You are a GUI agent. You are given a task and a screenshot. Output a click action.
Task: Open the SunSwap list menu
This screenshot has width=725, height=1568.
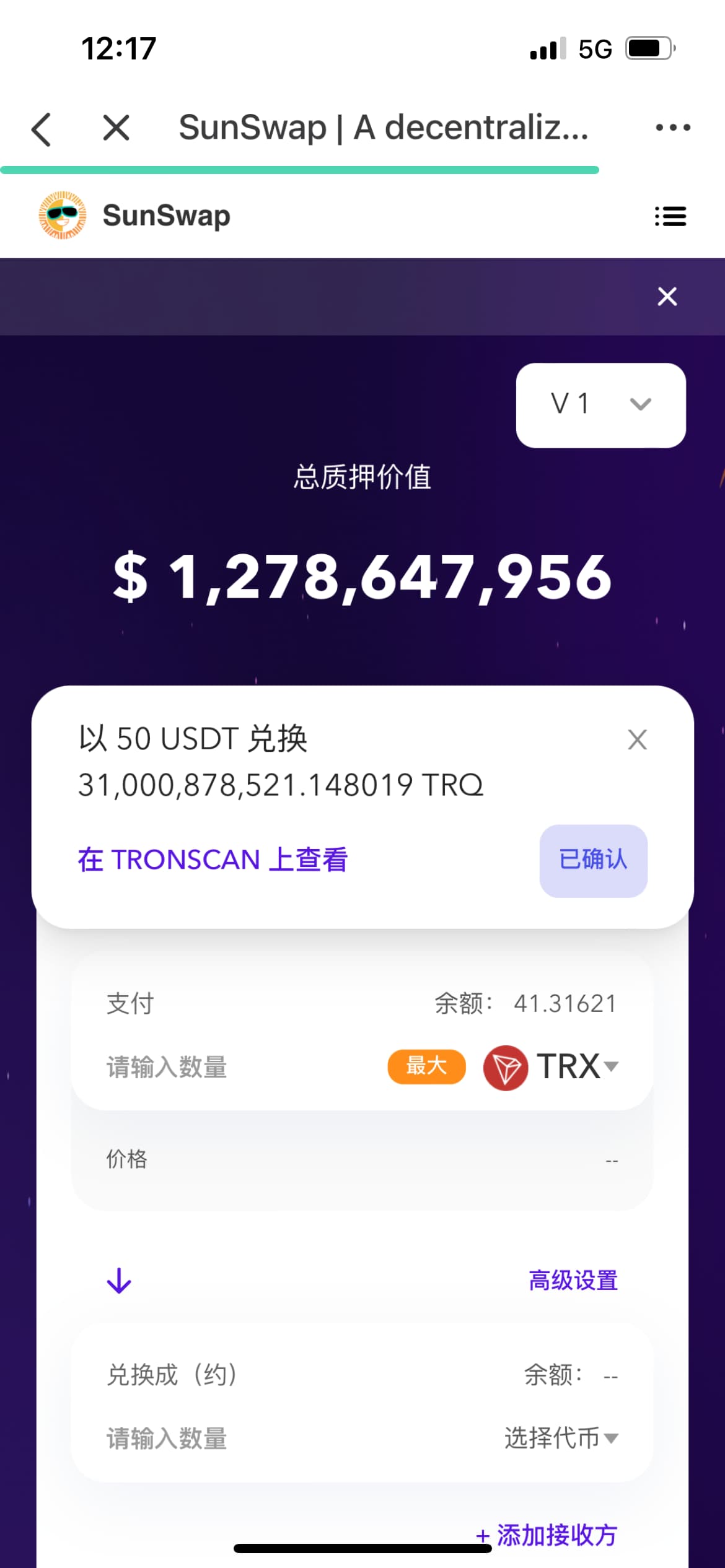click(x=670, y=216)
